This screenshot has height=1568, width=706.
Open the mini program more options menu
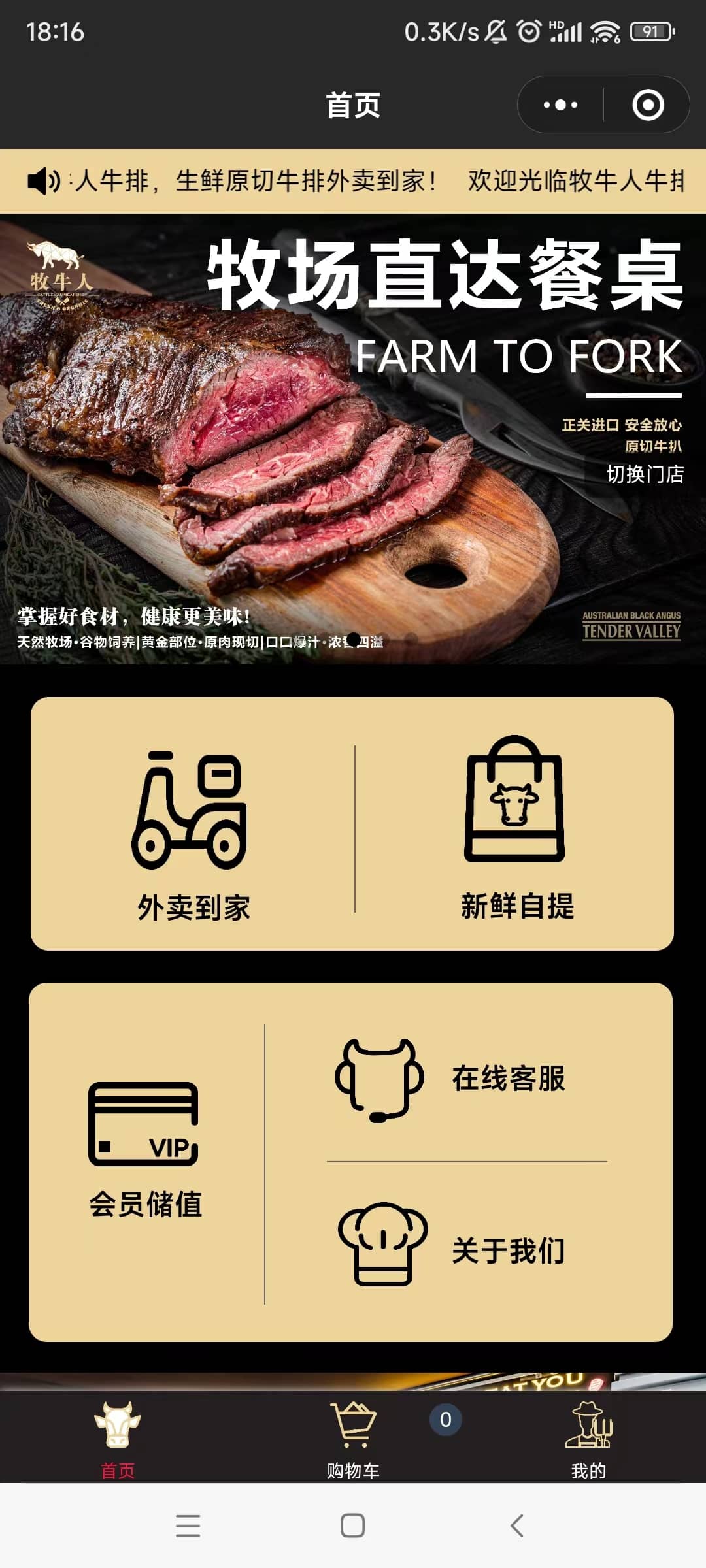pos(560,105)
